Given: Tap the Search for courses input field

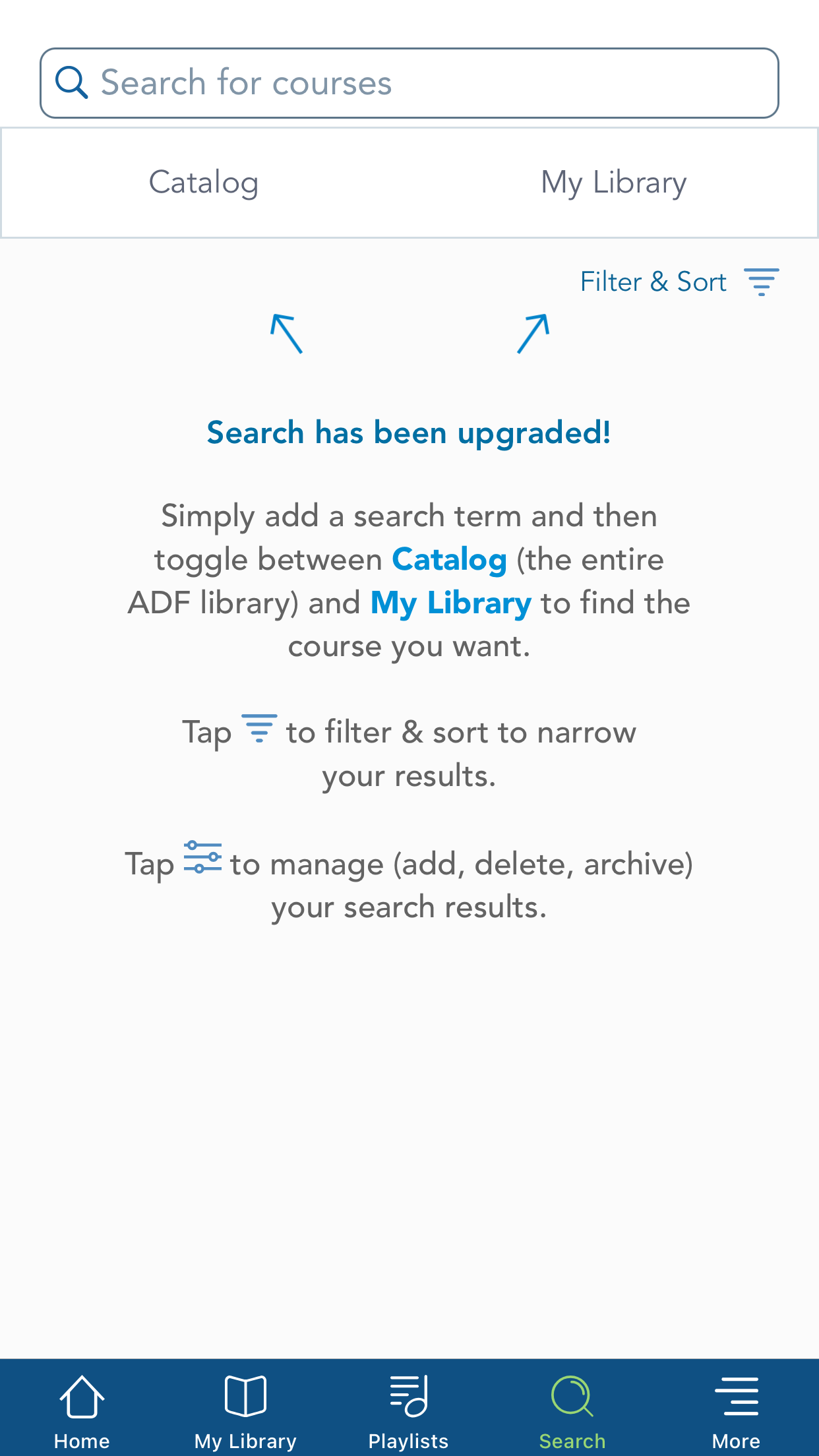Looking at the screenshot, I should 409,82.
